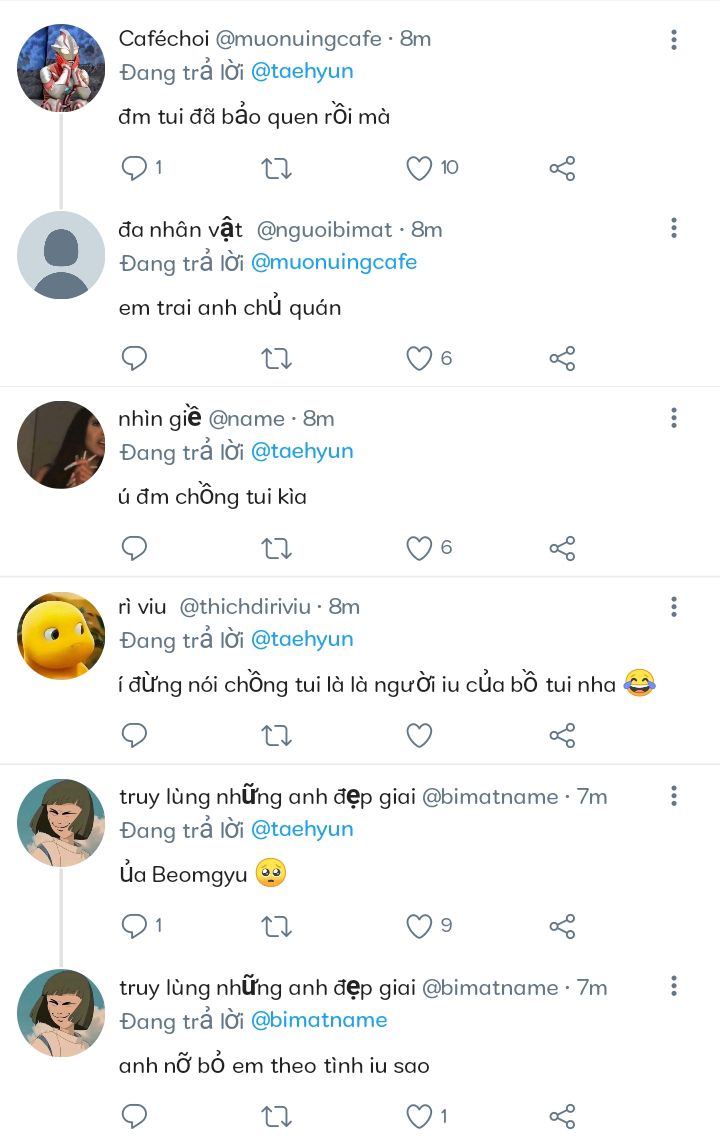Open the @muonuingcafe mention link
The image size is (720, 1142).
coord(333,262)
